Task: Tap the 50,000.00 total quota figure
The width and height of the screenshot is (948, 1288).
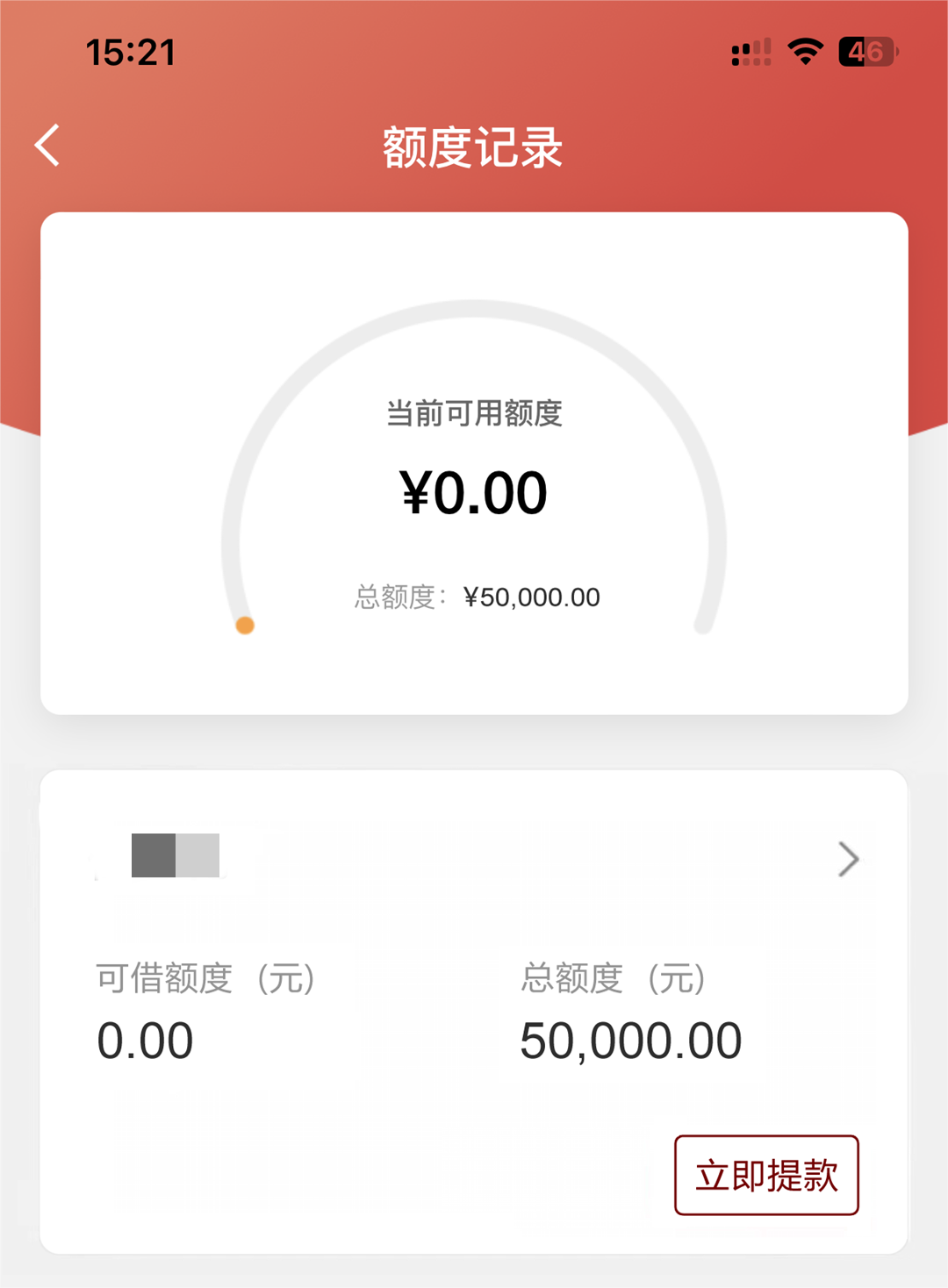Action: [x=630, y=1040]
